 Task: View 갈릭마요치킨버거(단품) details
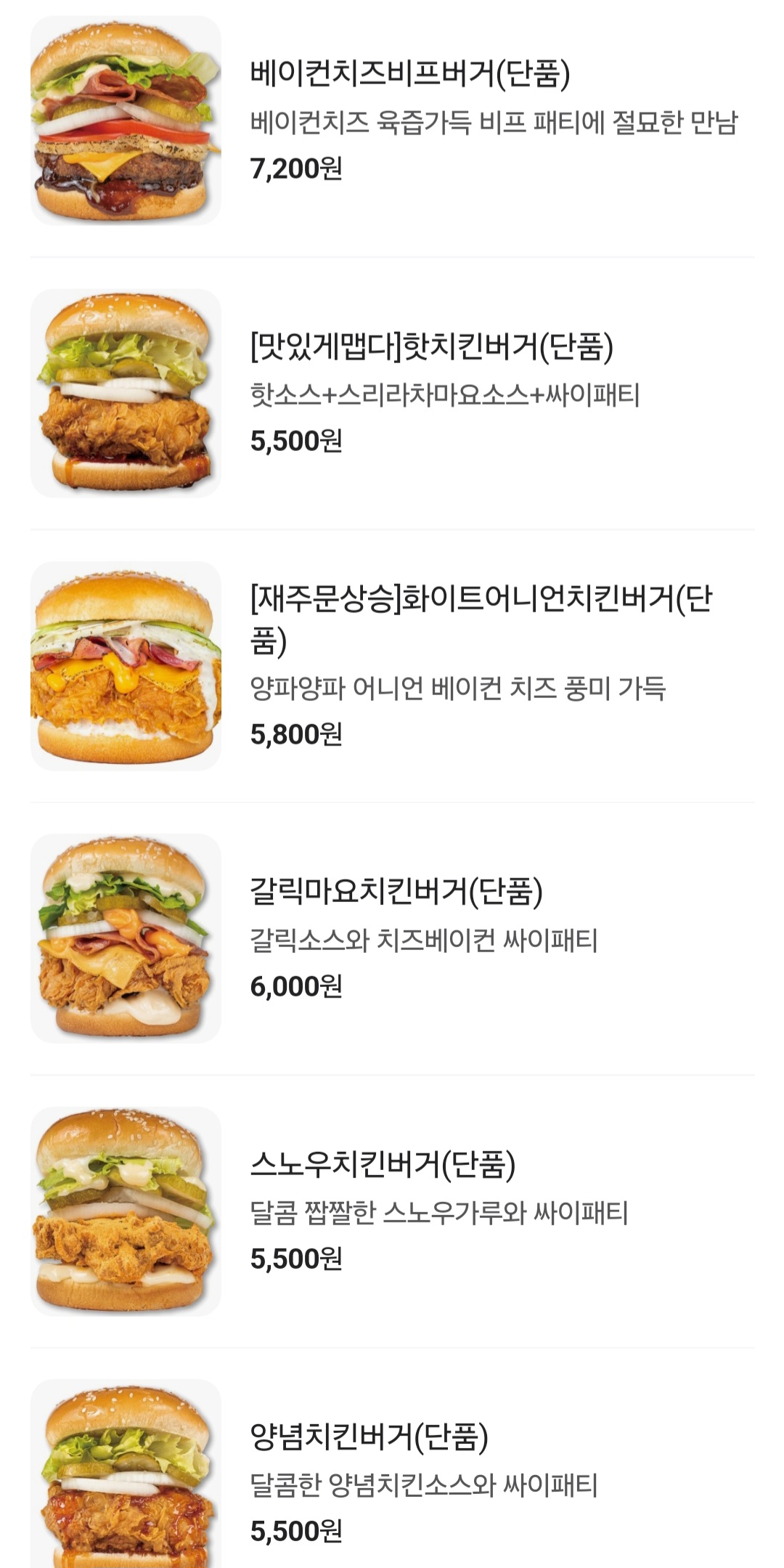[x=396, y=892]
